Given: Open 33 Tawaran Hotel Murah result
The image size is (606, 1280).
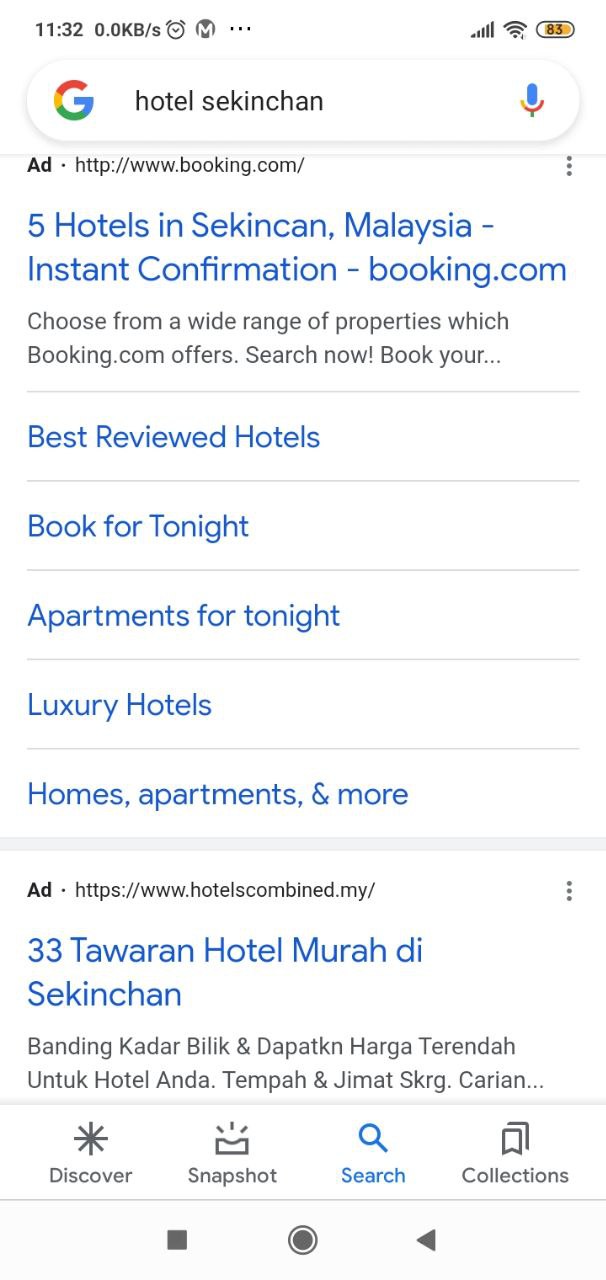Looking at the screenshot, I should point(225,971).
